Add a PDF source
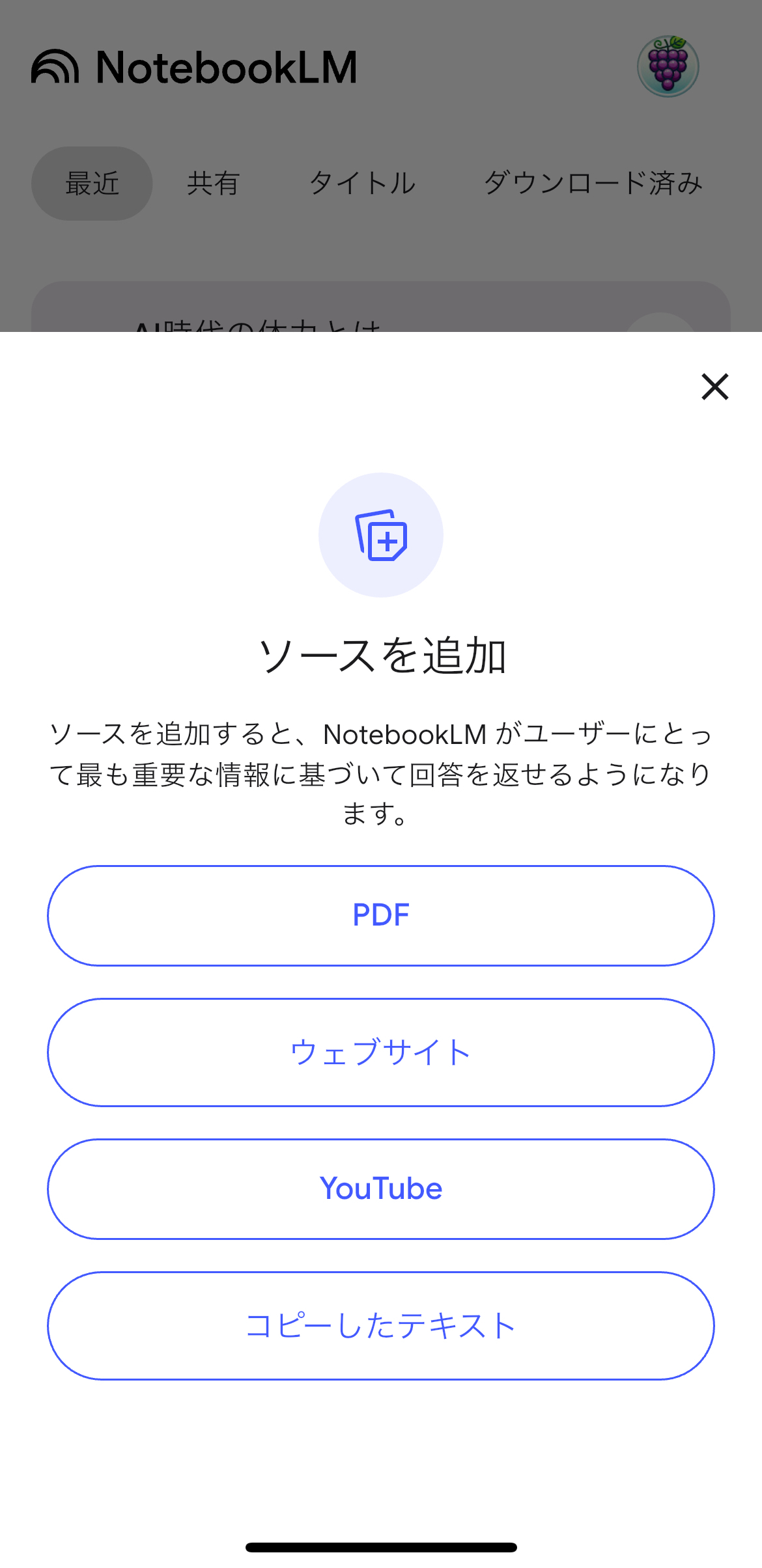This screenshot has height=1568, width=762. coord(380,915)
